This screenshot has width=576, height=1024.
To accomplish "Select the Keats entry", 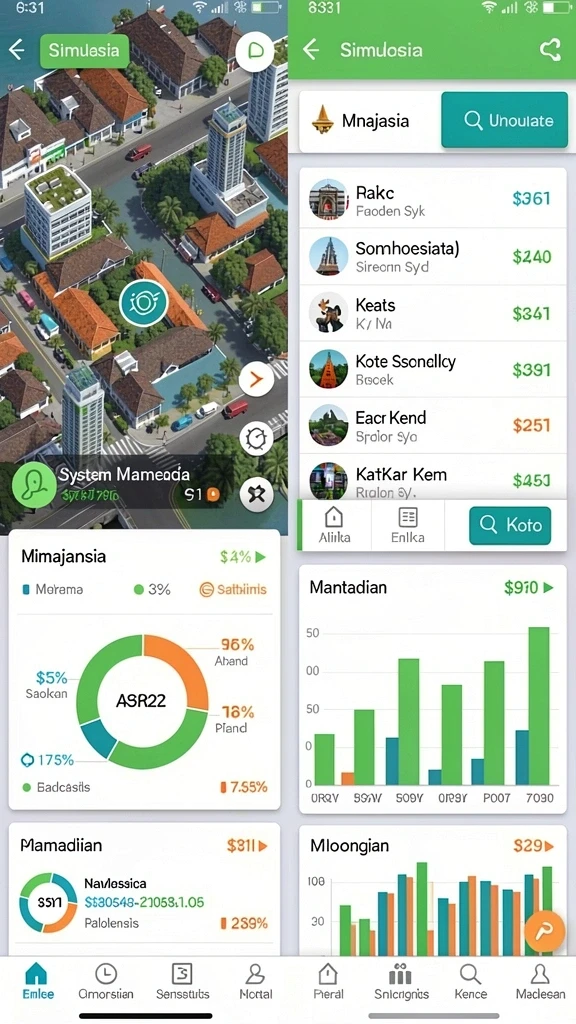I will (432, 313).
